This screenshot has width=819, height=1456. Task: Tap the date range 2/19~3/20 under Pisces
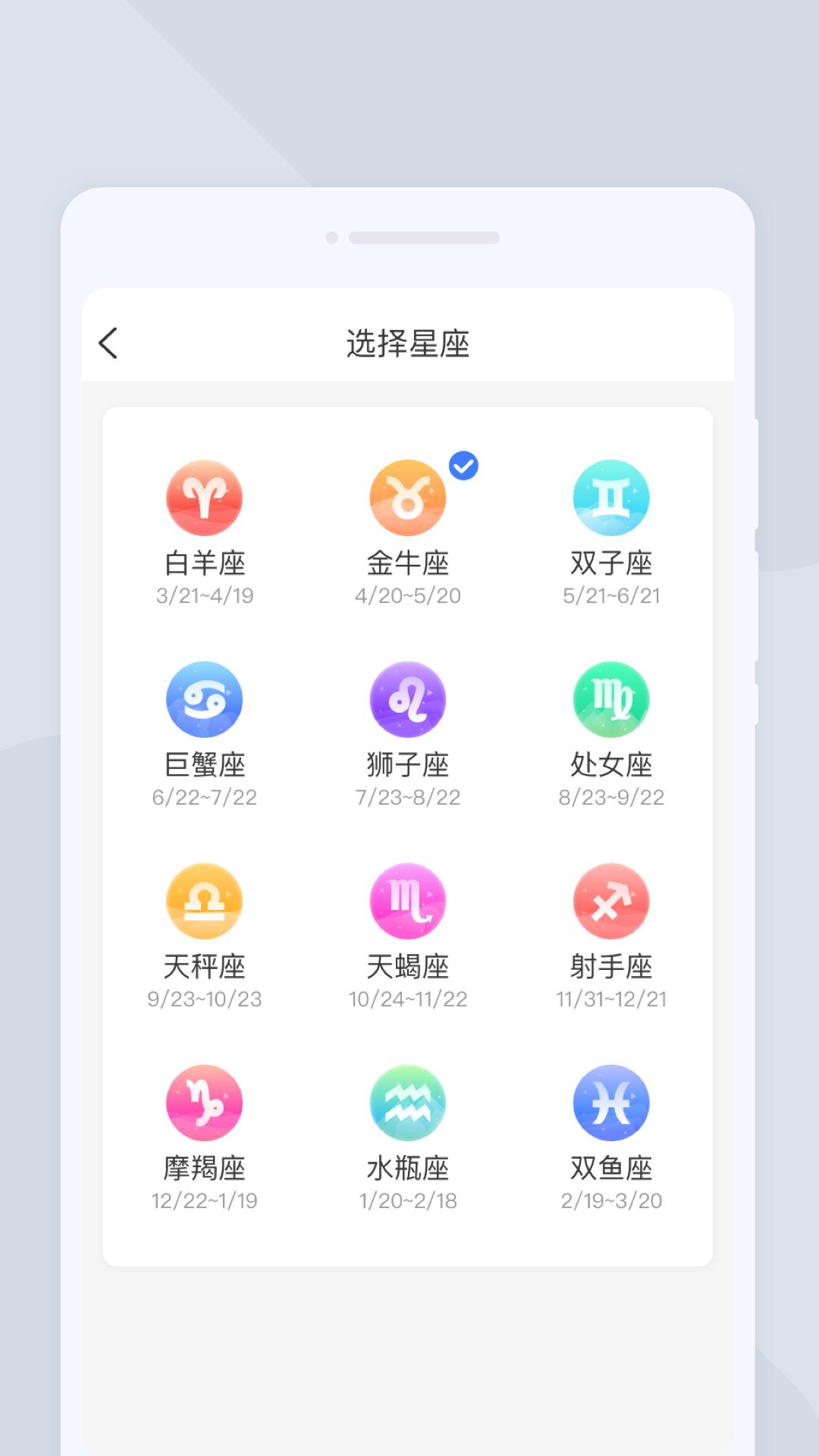(x=611, y=1200)
